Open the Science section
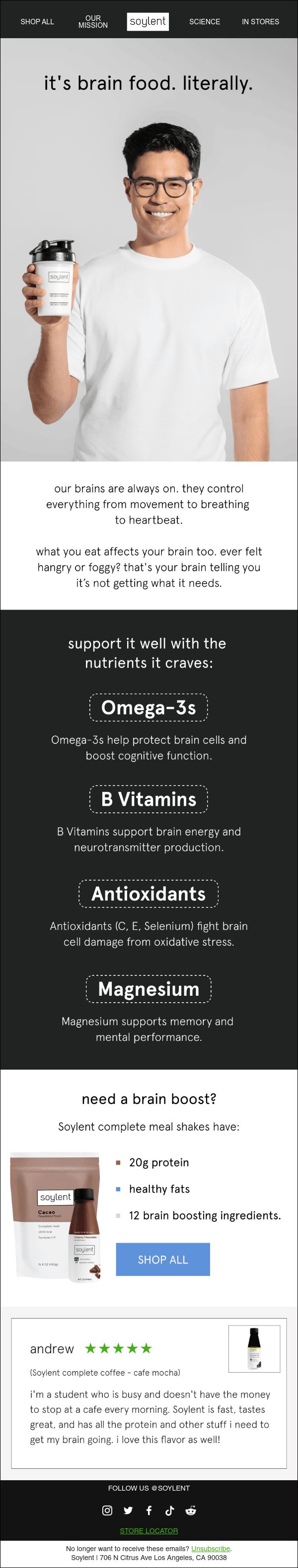The width and height of the screenshot is (298, 1568). 204,21
